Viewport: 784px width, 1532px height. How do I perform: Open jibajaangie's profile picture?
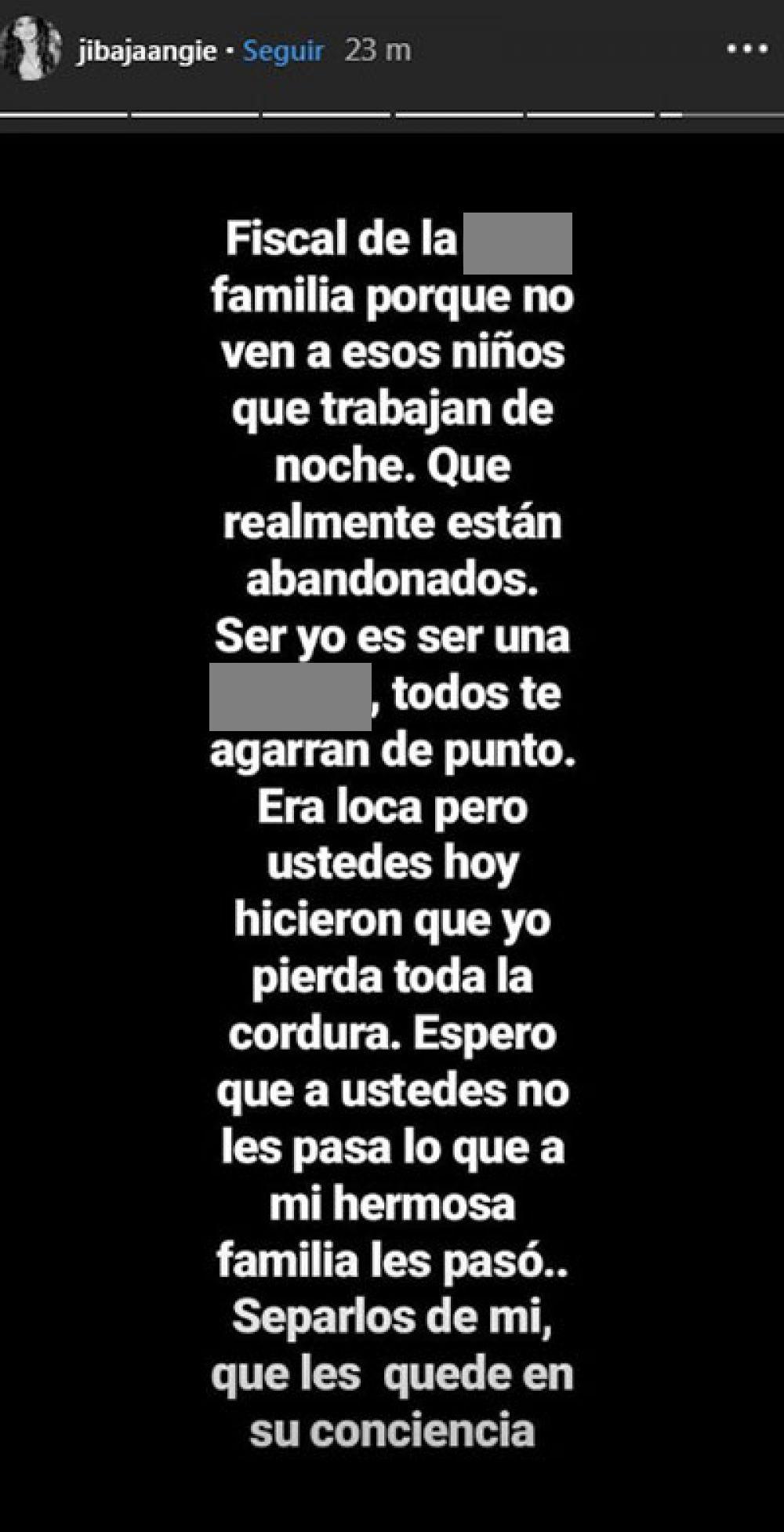point(31,49)
